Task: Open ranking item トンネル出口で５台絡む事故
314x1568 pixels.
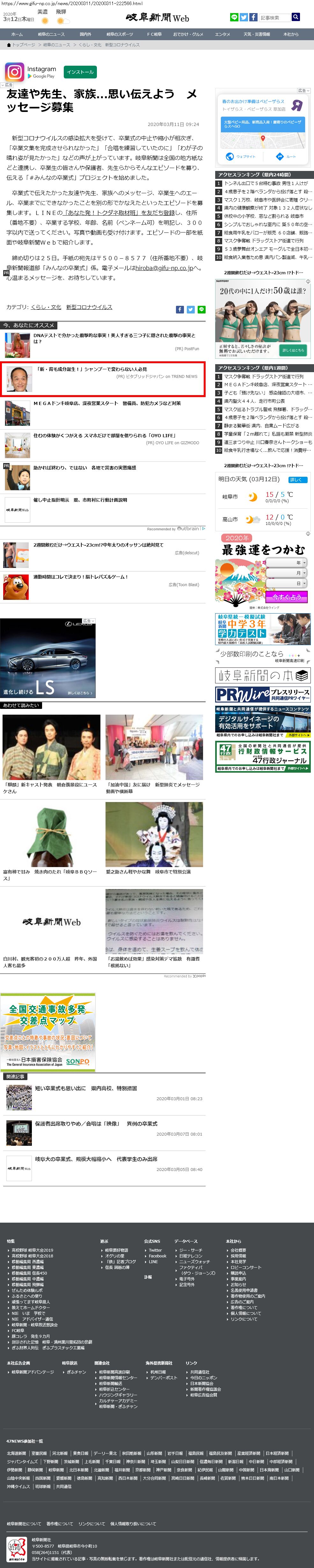Action: coord(265,183)
